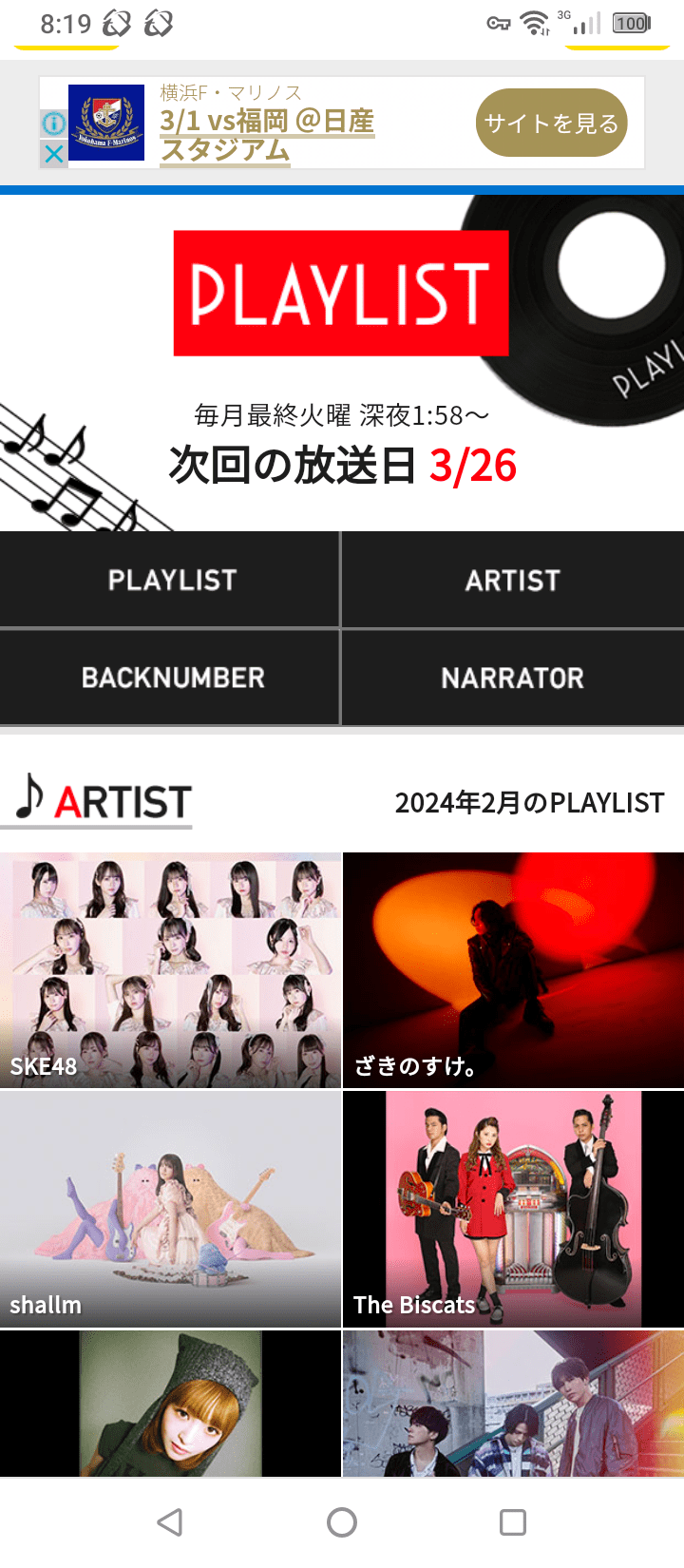Image resolution: width=684 pixels, height=1568 pixels.
Task: Tap the サイトを見る ad button
Action: point(551,124)
